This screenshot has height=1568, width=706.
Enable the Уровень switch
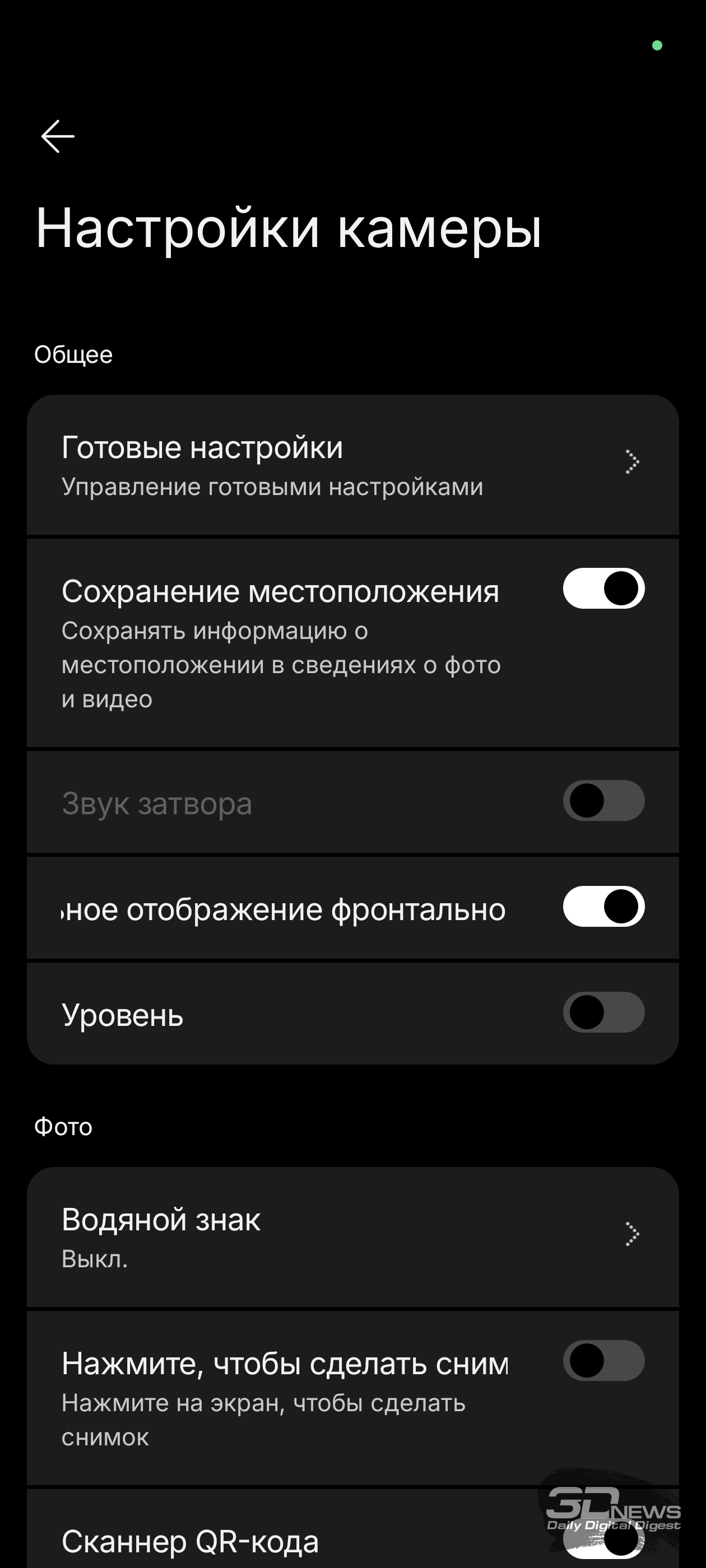603,1012
